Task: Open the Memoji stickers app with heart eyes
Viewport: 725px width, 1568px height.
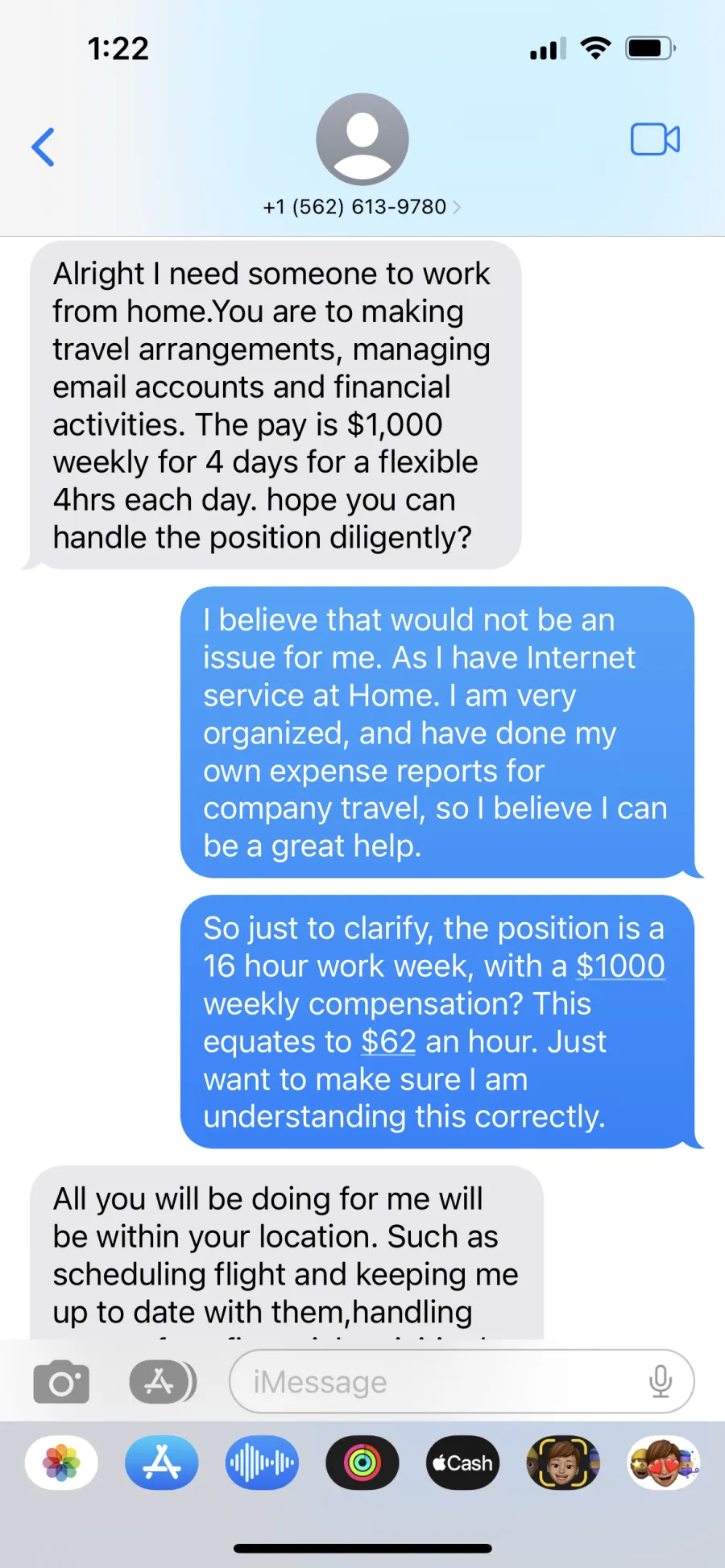Action: click(x=663, y=1463)
